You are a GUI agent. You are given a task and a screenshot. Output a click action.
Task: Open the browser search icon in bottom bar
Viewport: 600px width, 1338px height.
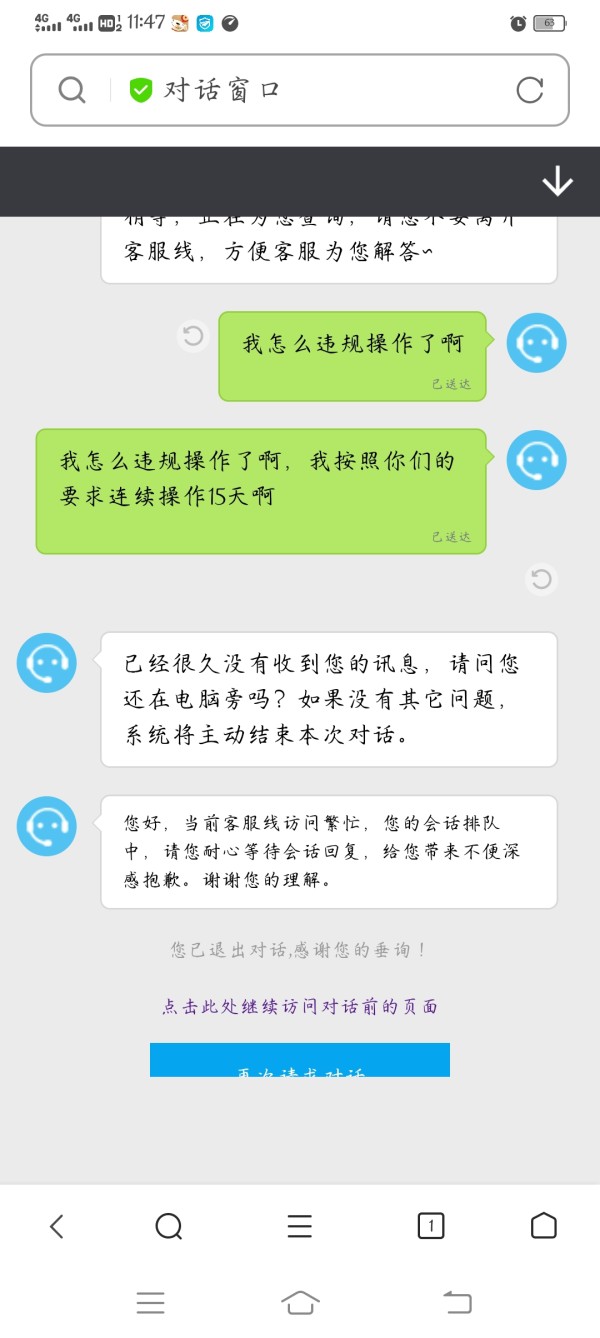(x=169, y=1226)
